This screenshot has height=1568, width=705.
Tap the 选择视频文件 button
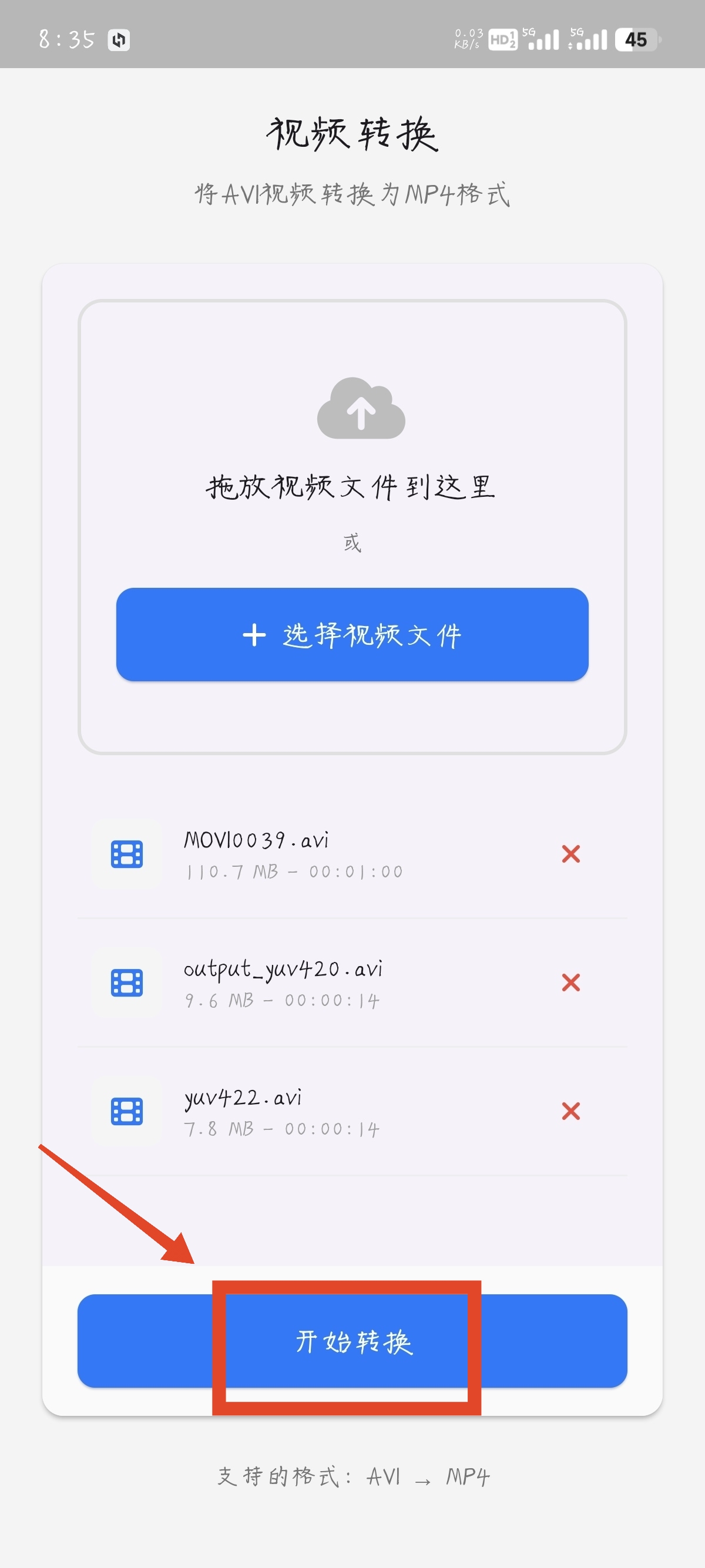(352, 635)
